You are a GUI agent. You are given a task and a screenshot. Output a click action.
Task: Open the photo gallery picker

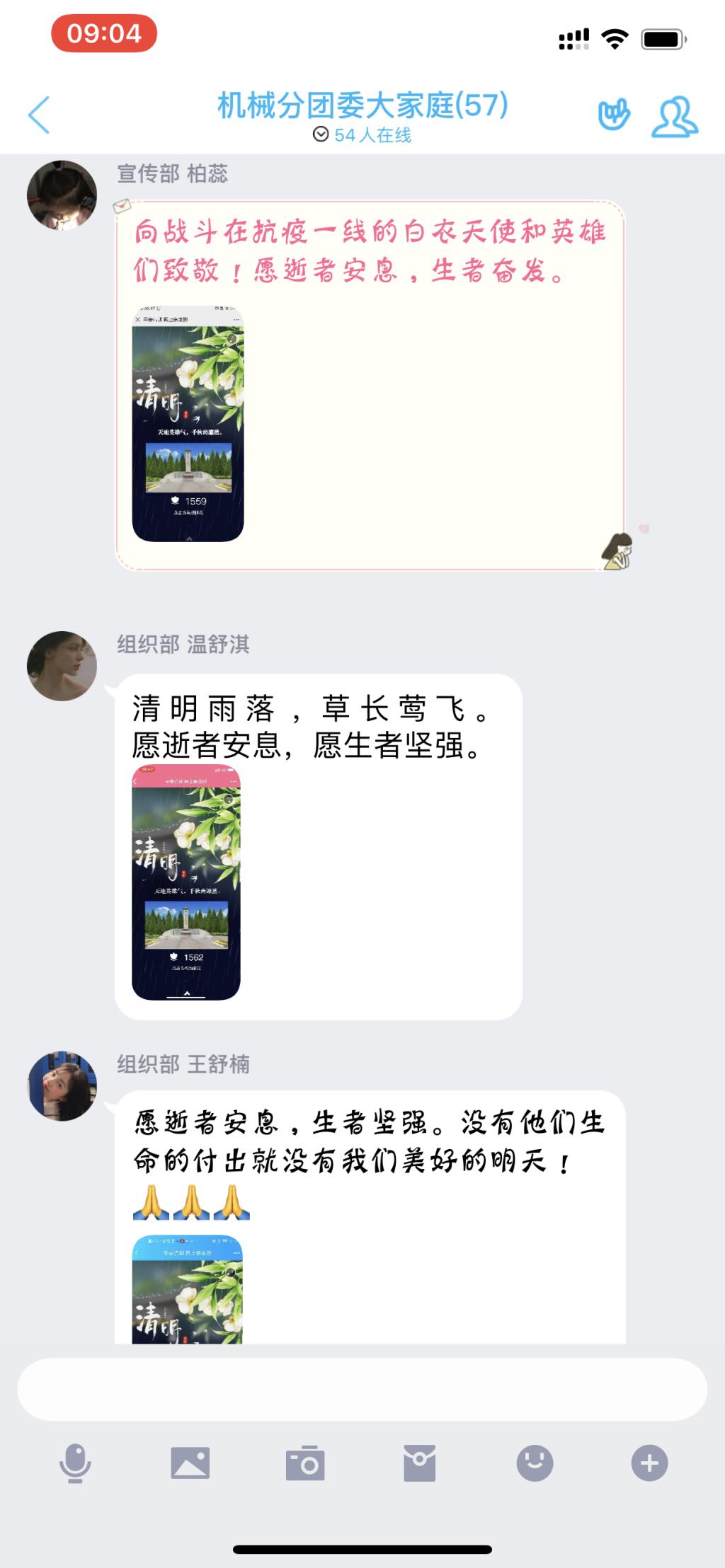pyautogui.click(x=190, y=1463)
